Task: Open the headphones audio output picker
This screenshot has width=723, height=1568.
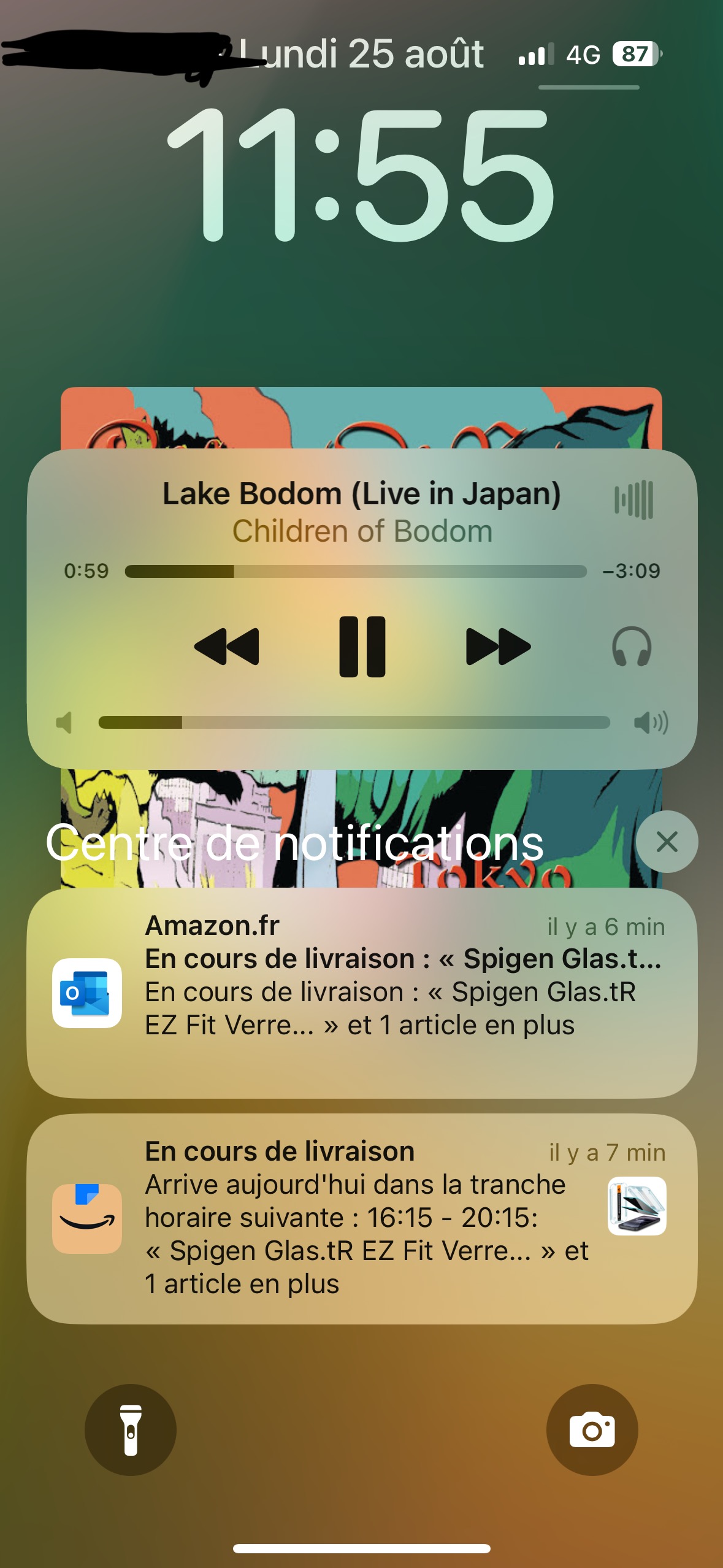Action: tap(632, 647)
